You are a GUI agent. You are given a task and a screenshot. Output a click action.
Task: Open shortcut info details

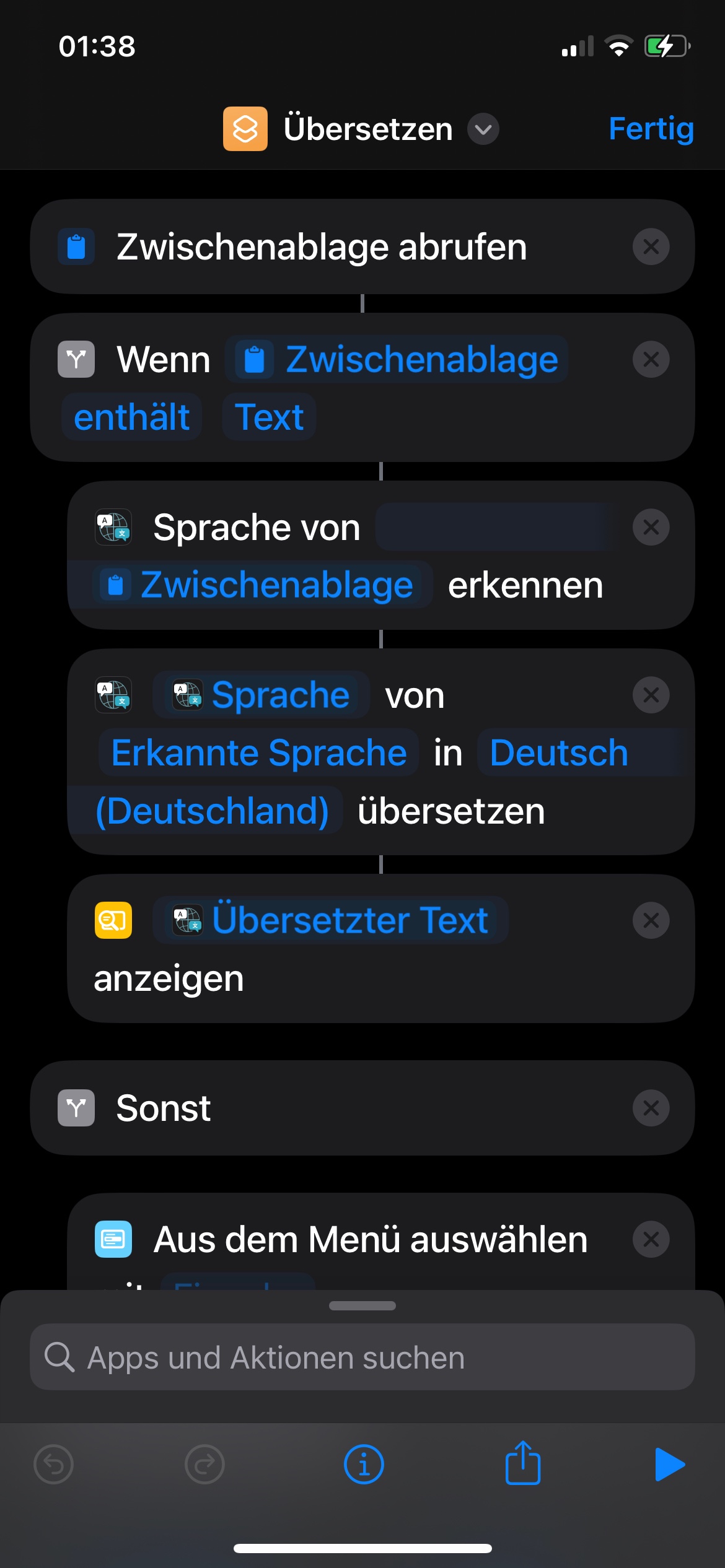tap(364, 1465)
